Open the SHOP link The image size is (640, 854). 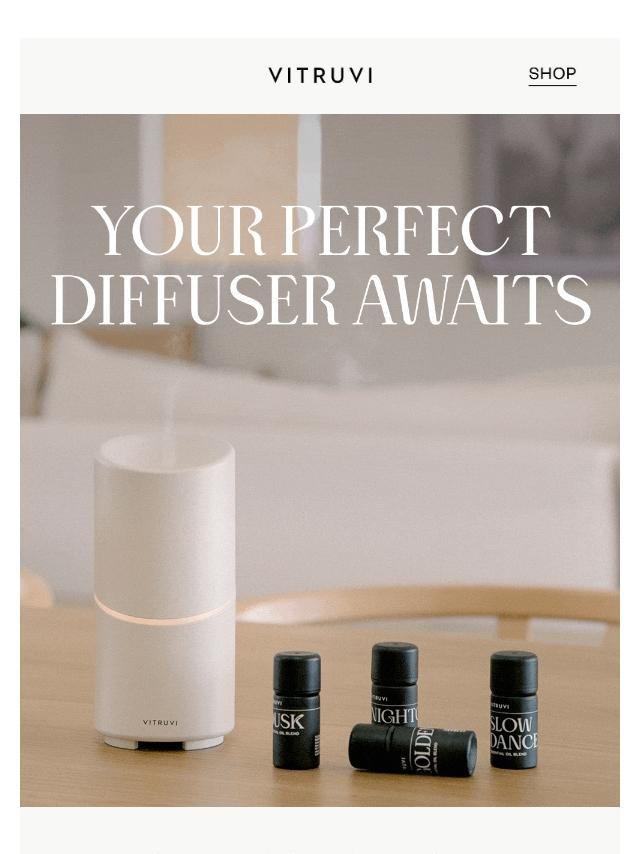click(x=552, y=74)
